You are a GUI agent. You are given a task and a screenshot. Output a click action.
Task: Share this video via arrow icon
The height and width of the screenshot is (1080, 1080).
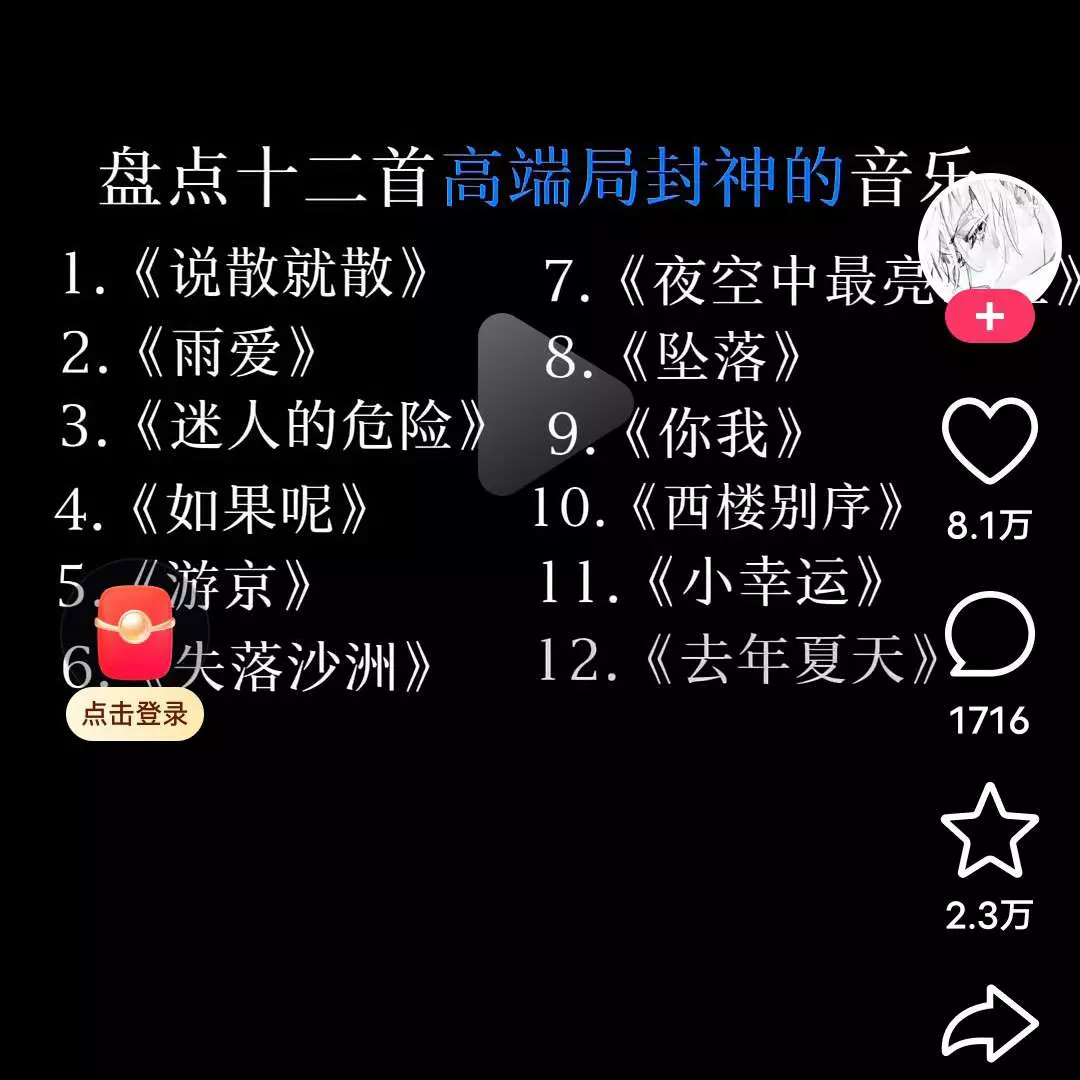coord(989,1022)
